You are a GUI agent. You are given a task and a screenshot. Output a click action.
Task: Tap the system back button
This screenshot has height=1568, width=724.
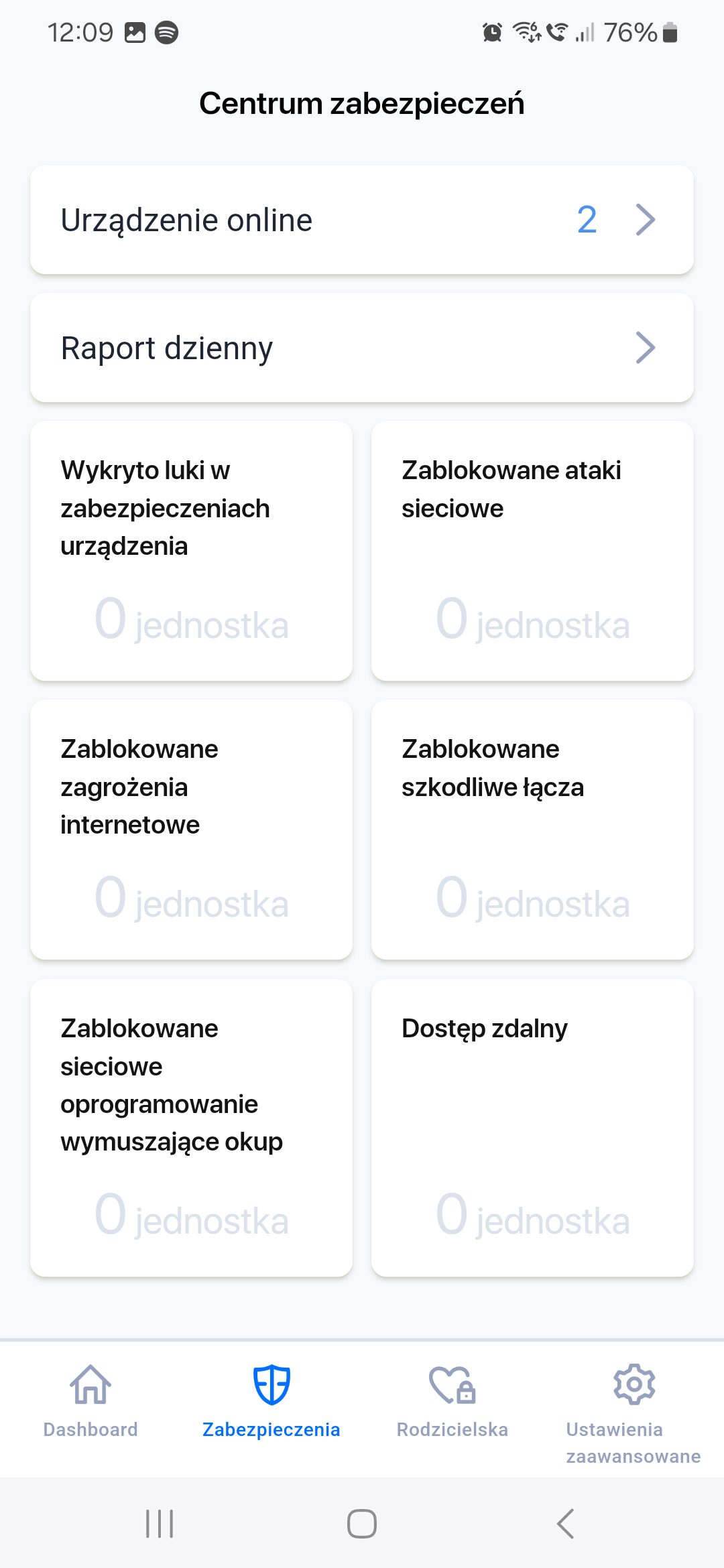[565, 1524]
